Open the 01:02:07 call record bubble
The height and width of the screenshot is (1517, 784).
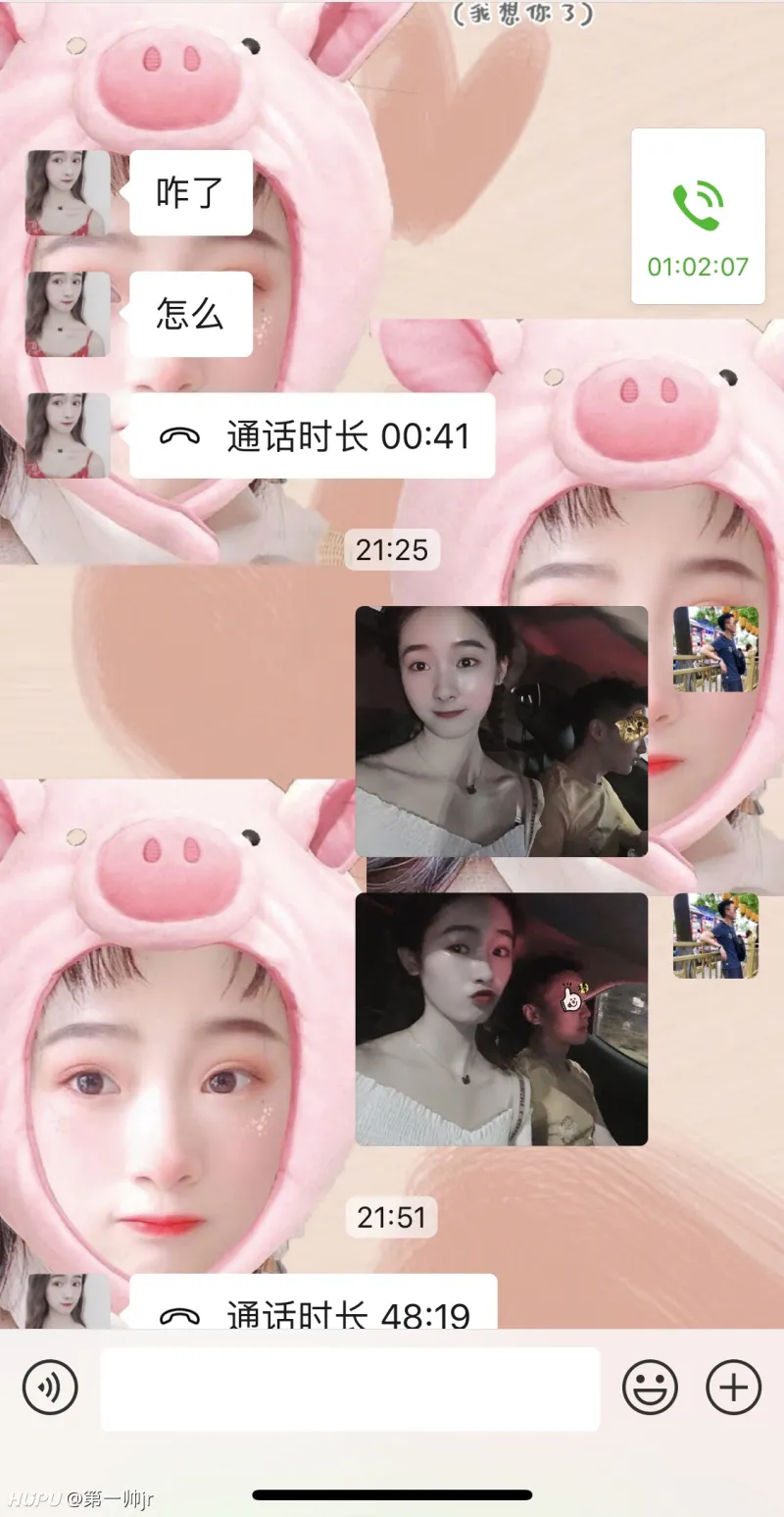[x=698, y=216]
